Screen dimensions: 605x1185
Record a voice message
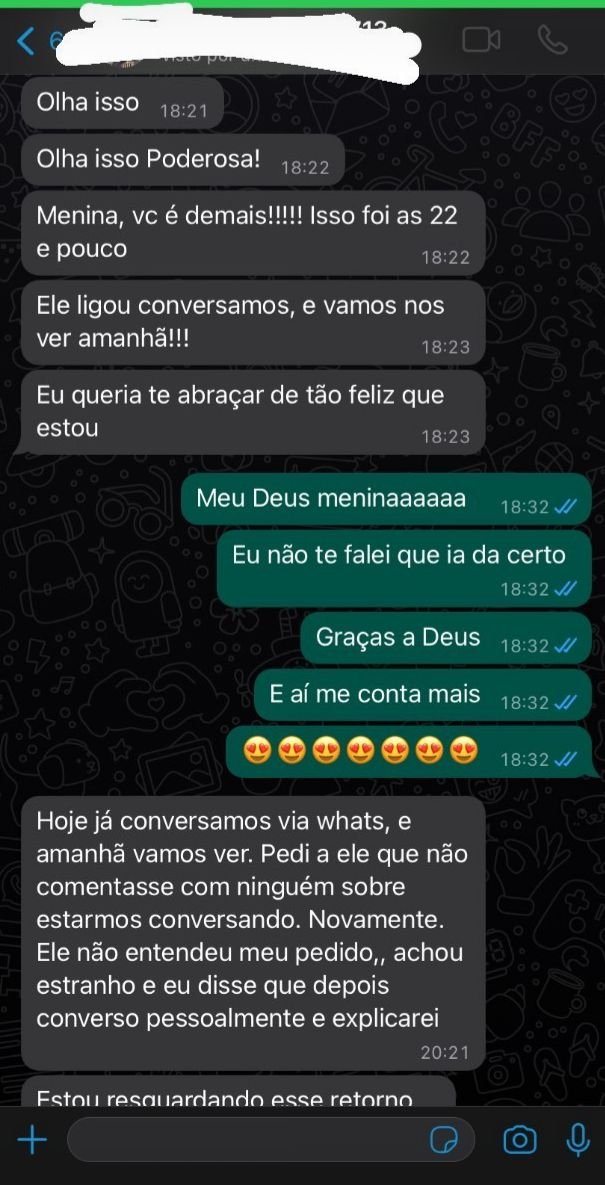577,1139
